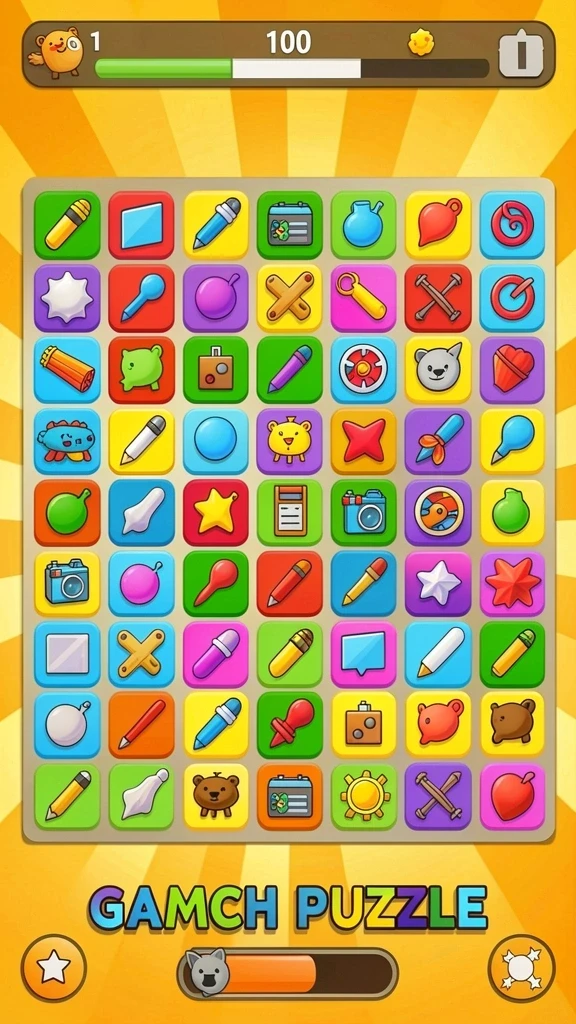Select the red four-point star on orange tile
Screen dimensions: 576x1024
pyautogui.click(x=364, y=441)
